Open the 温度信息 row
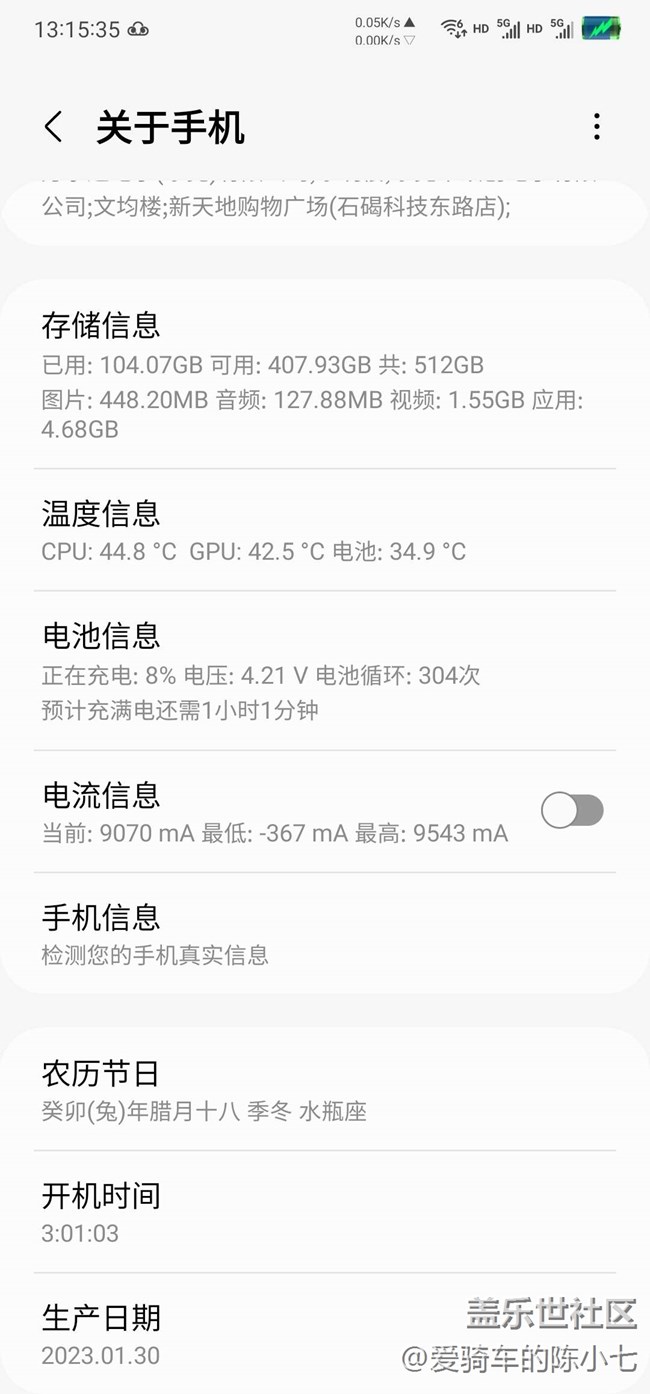 point(324,531)
